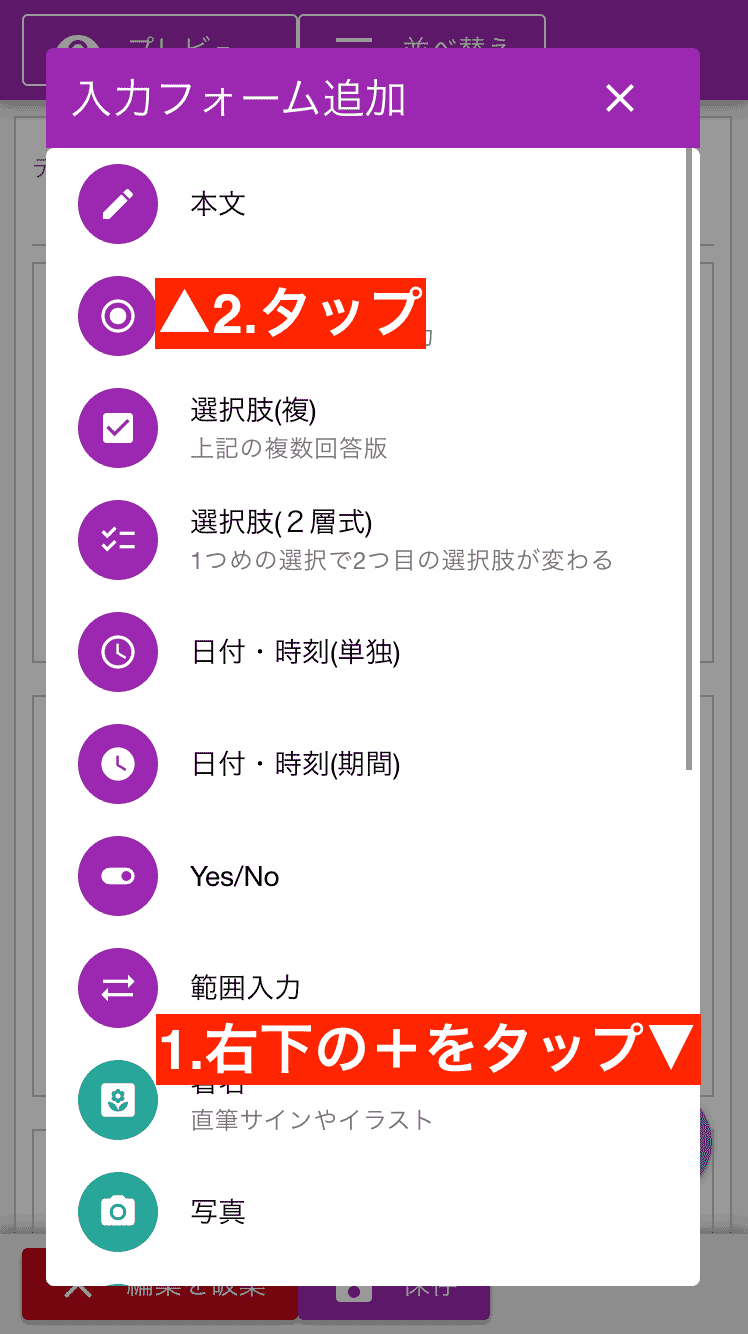The height and width of the screenshot is (1334, 748).
Task: Select the pencil icon for 本文
Action: 117,204
